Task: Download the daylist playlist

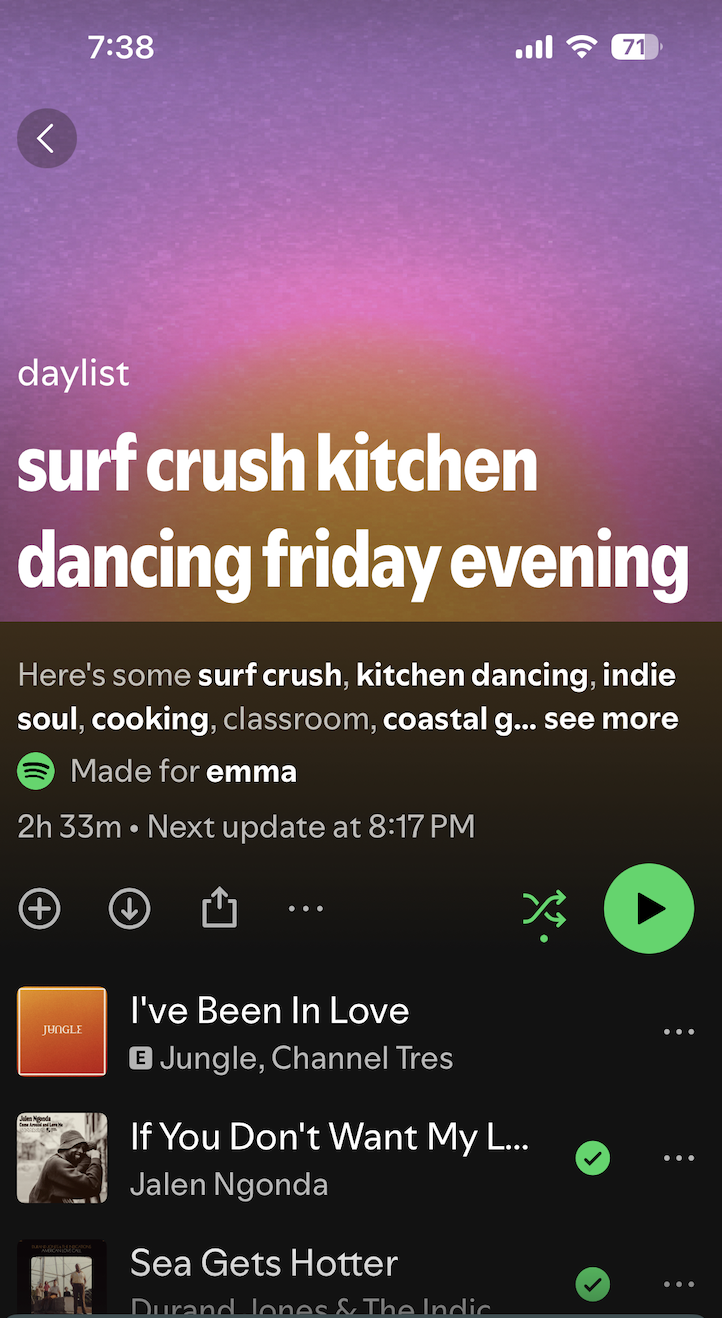Action: (x=130, y=909)
